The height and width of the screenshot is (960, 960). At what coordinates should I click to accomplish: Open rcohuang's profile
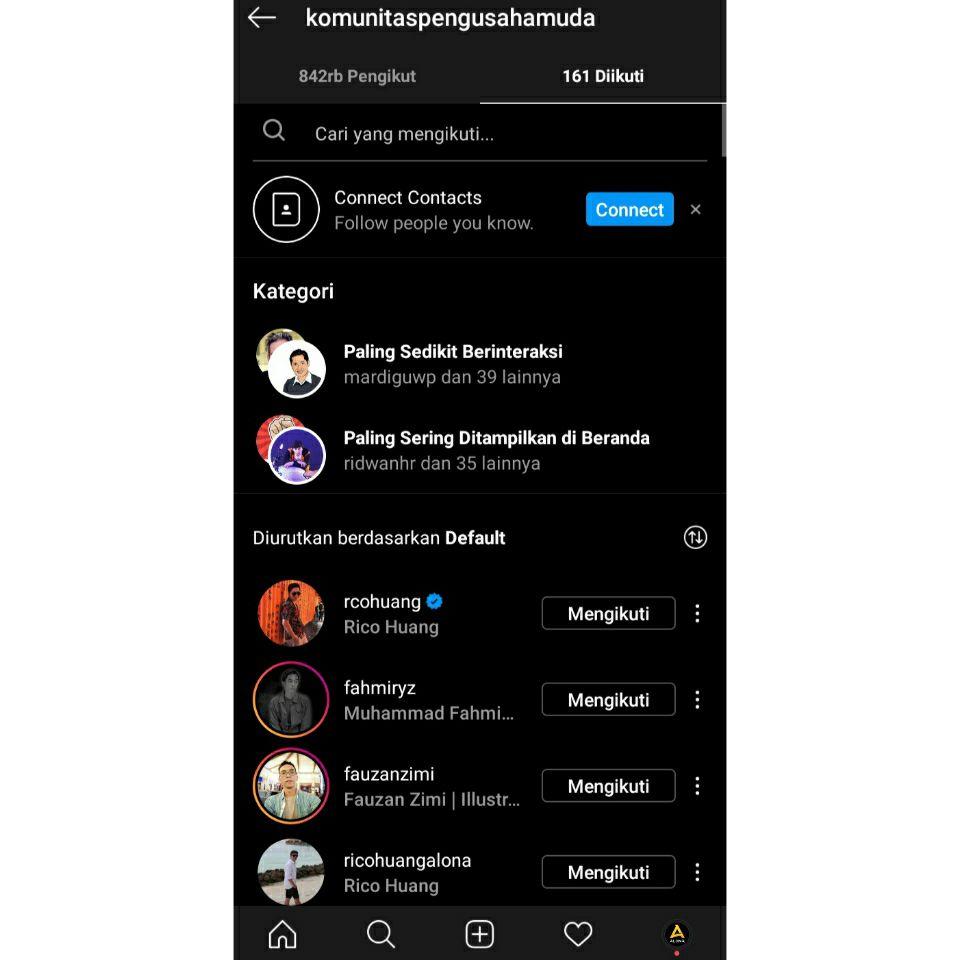[382, 602]
